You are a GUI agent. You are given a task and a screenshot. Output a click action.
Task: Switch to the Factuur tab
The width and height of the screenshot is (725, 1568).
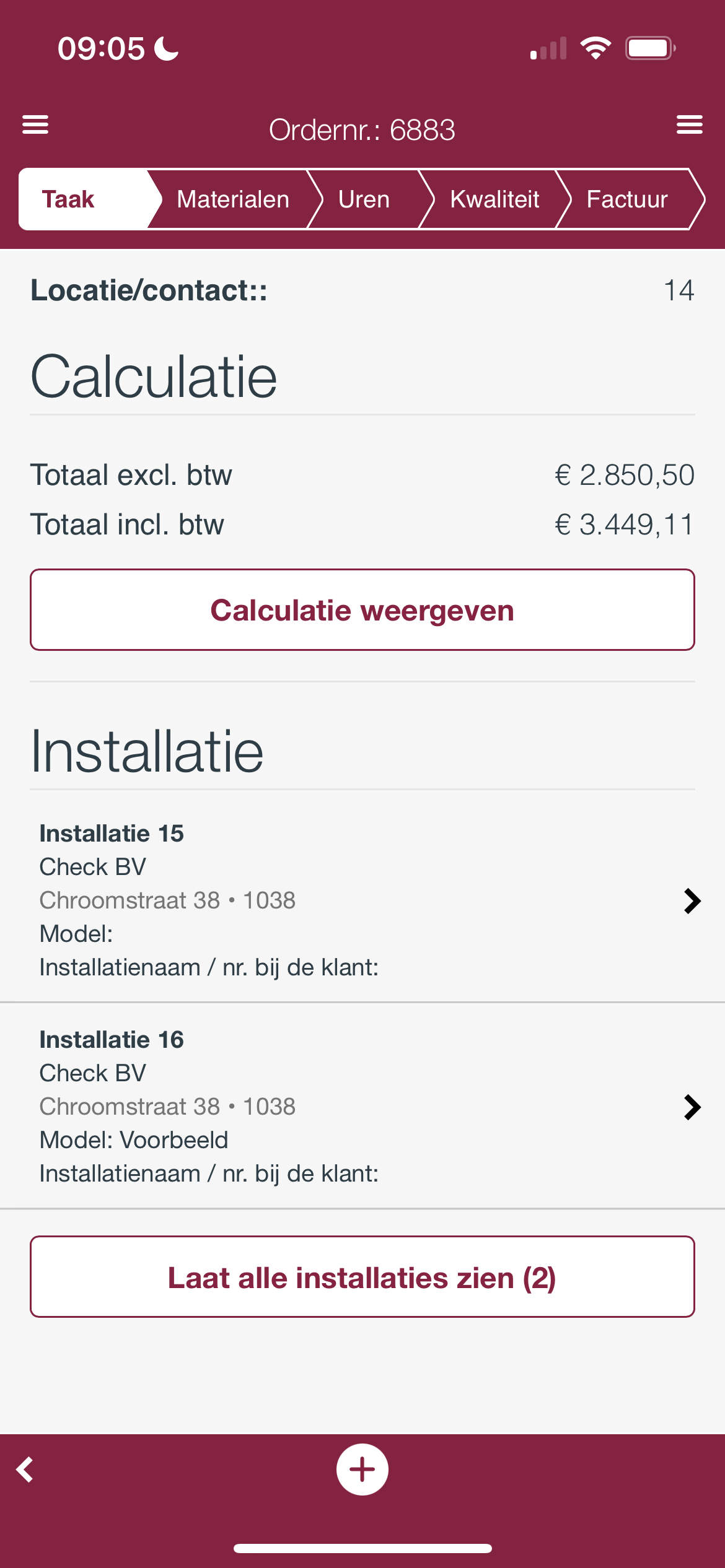(x=627, y=199)
